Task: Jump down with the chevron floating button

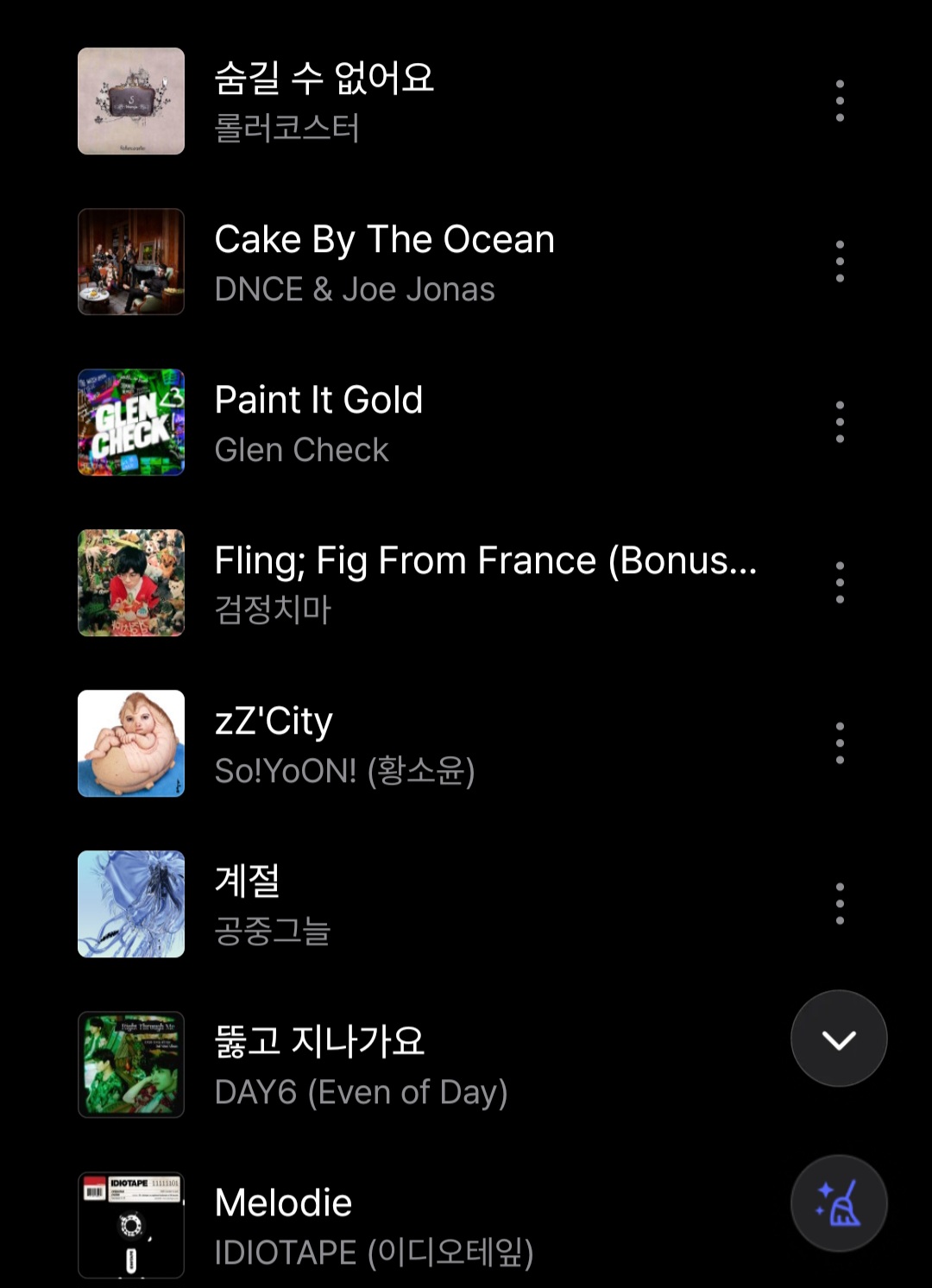Action: [839, 1039]
